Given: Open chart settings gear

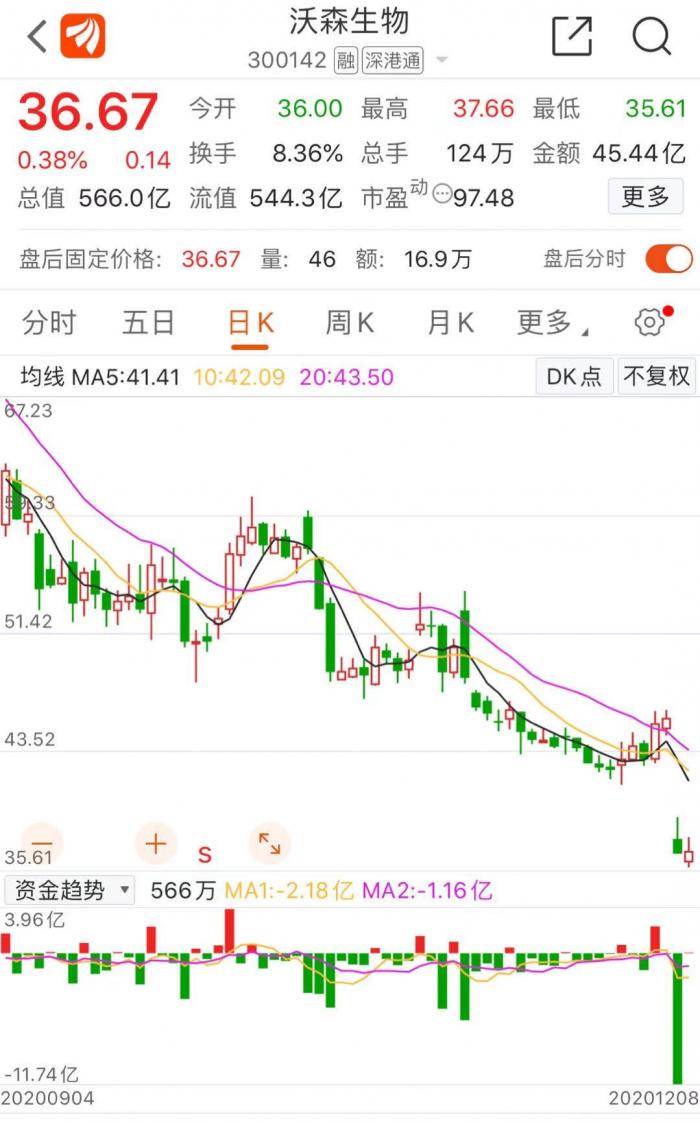Looking at the screenshot, I should tap(650, 322).
